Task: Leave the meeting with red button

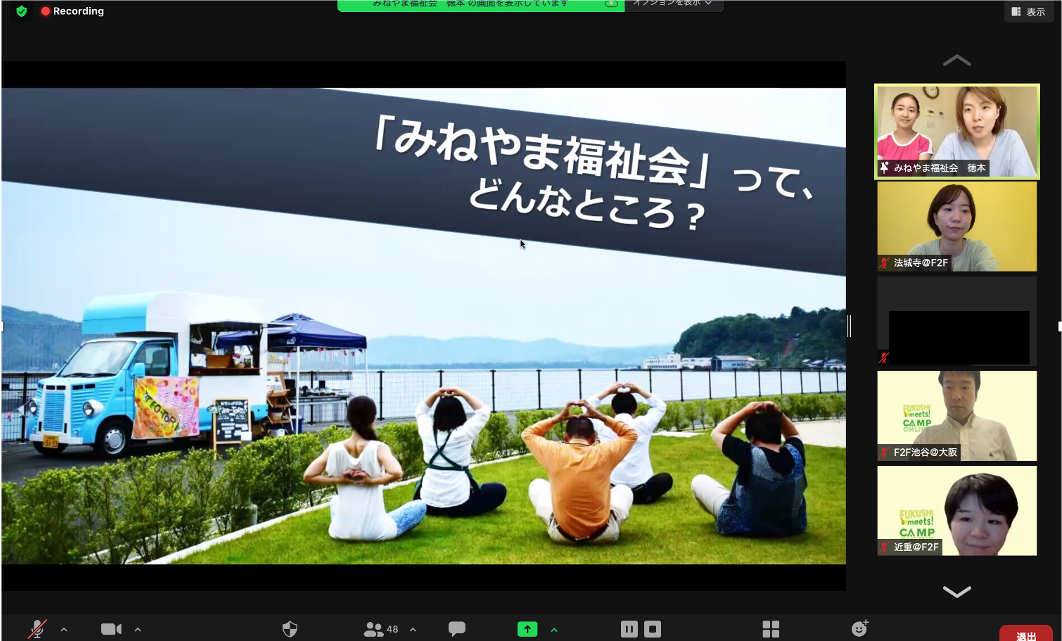Action: click(1026, 634)
